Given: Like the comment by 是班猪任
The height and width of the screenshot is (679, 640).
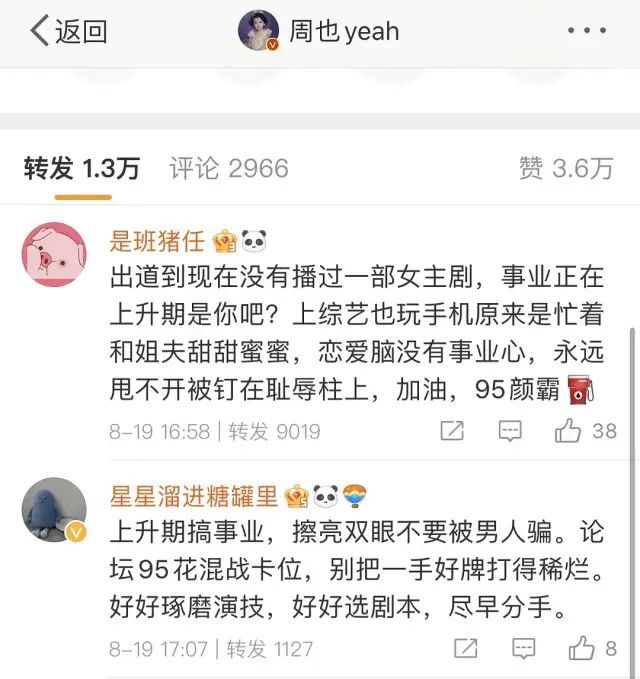Looking at the screenshot, I should coord(569,431).
